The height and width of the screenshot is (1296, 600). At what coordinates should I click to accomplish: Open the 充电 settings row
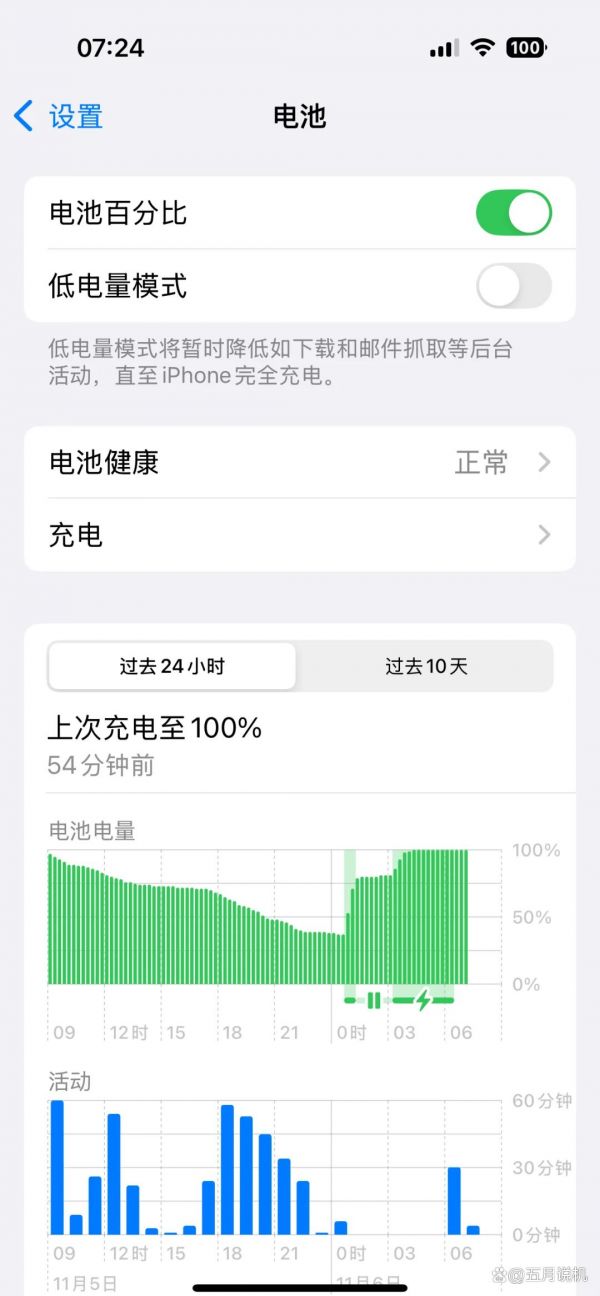coord(300,535)
